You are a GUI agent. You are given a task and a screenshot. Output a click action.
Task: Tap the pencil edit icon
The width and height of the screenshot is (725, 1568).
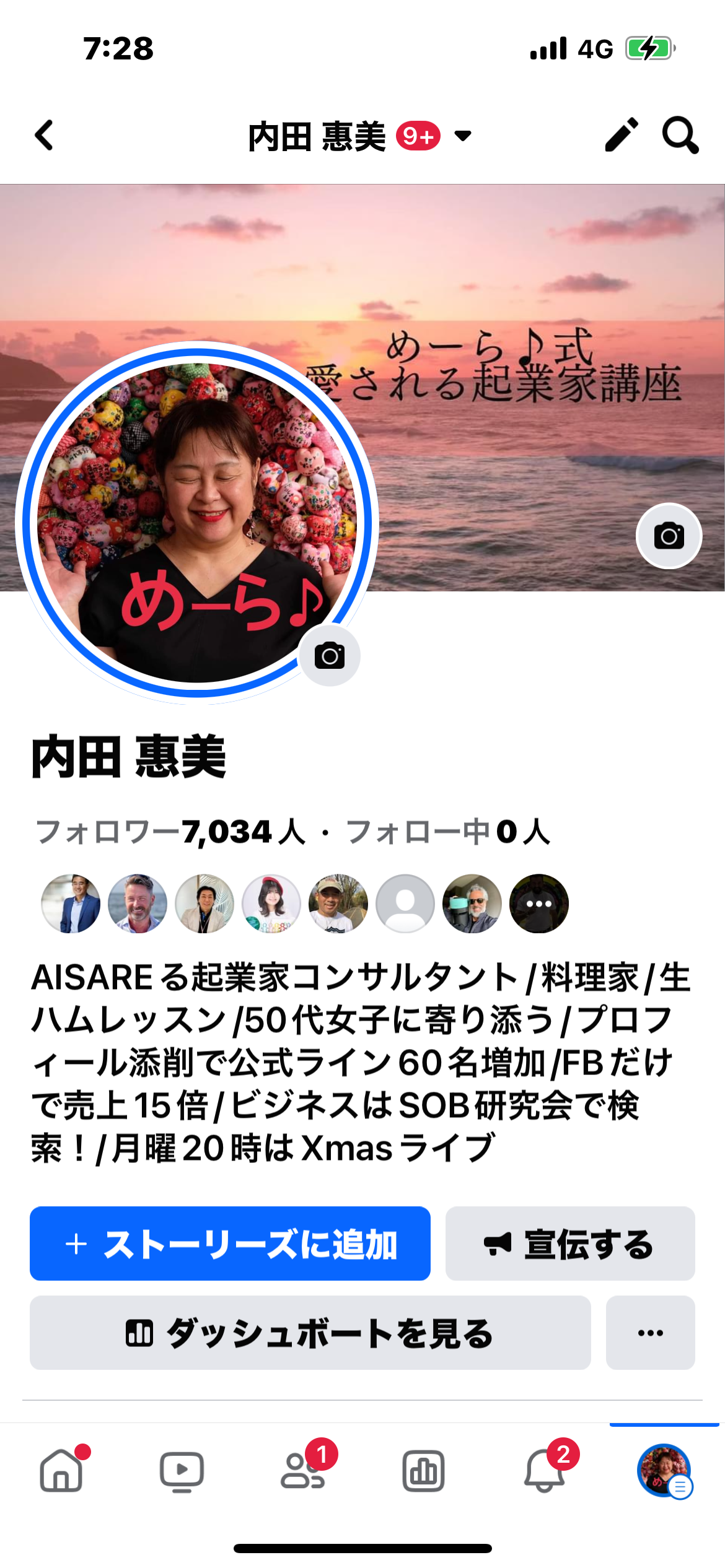(x=622, y=134)
